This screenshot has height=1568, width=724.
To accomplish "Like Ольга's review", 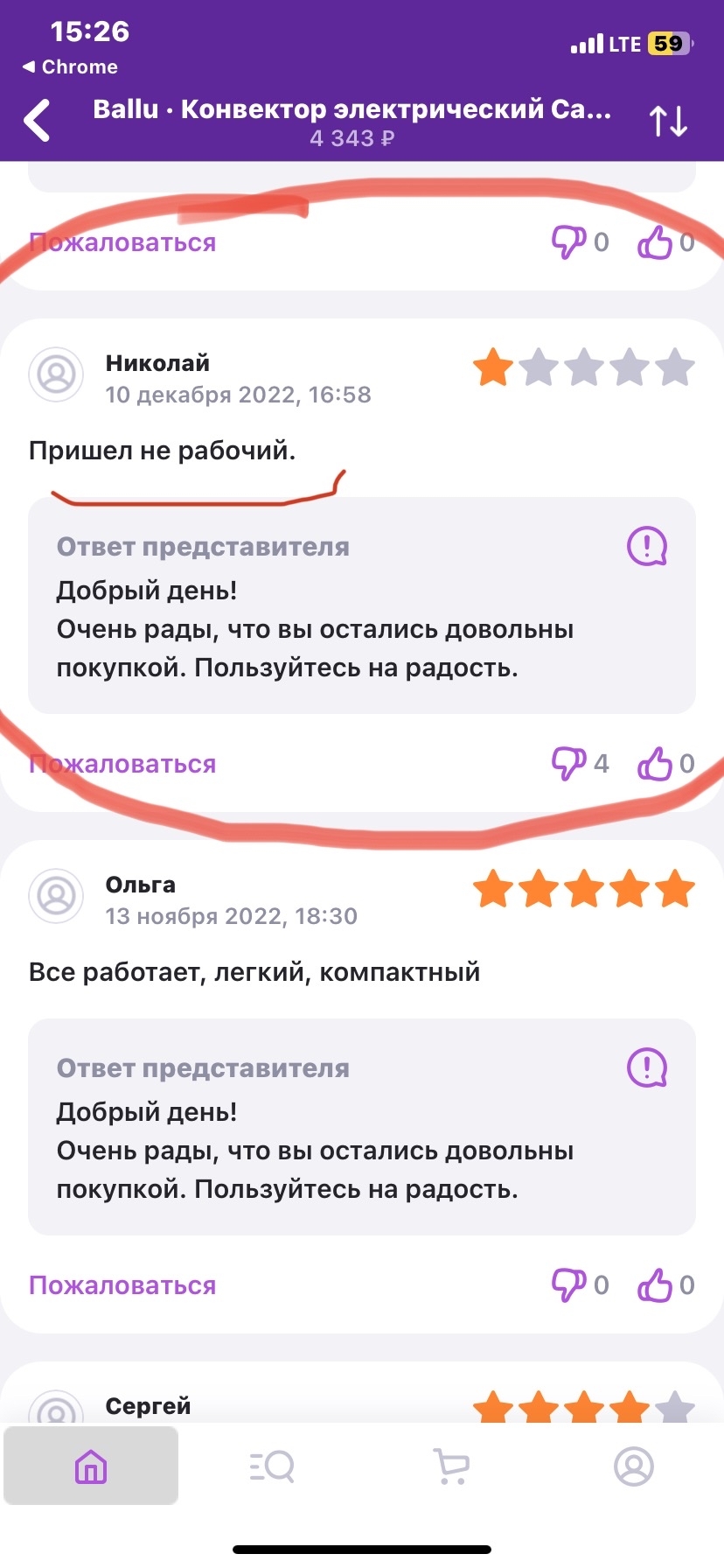I will [x=655, y=1284].
